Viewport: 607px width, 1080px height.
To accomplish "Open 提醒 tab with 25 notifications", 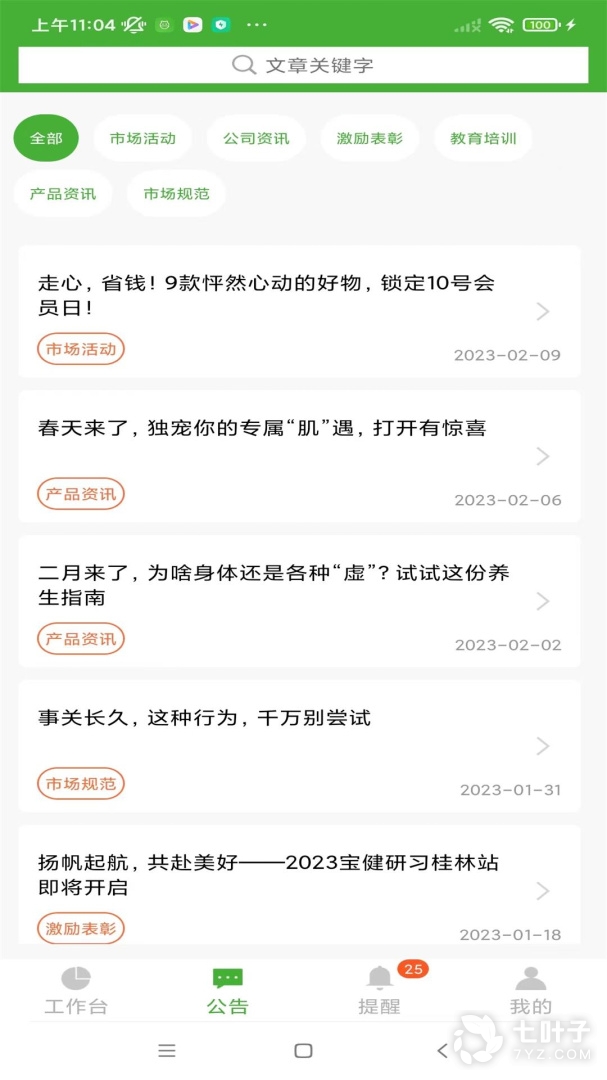I will 379,990.
